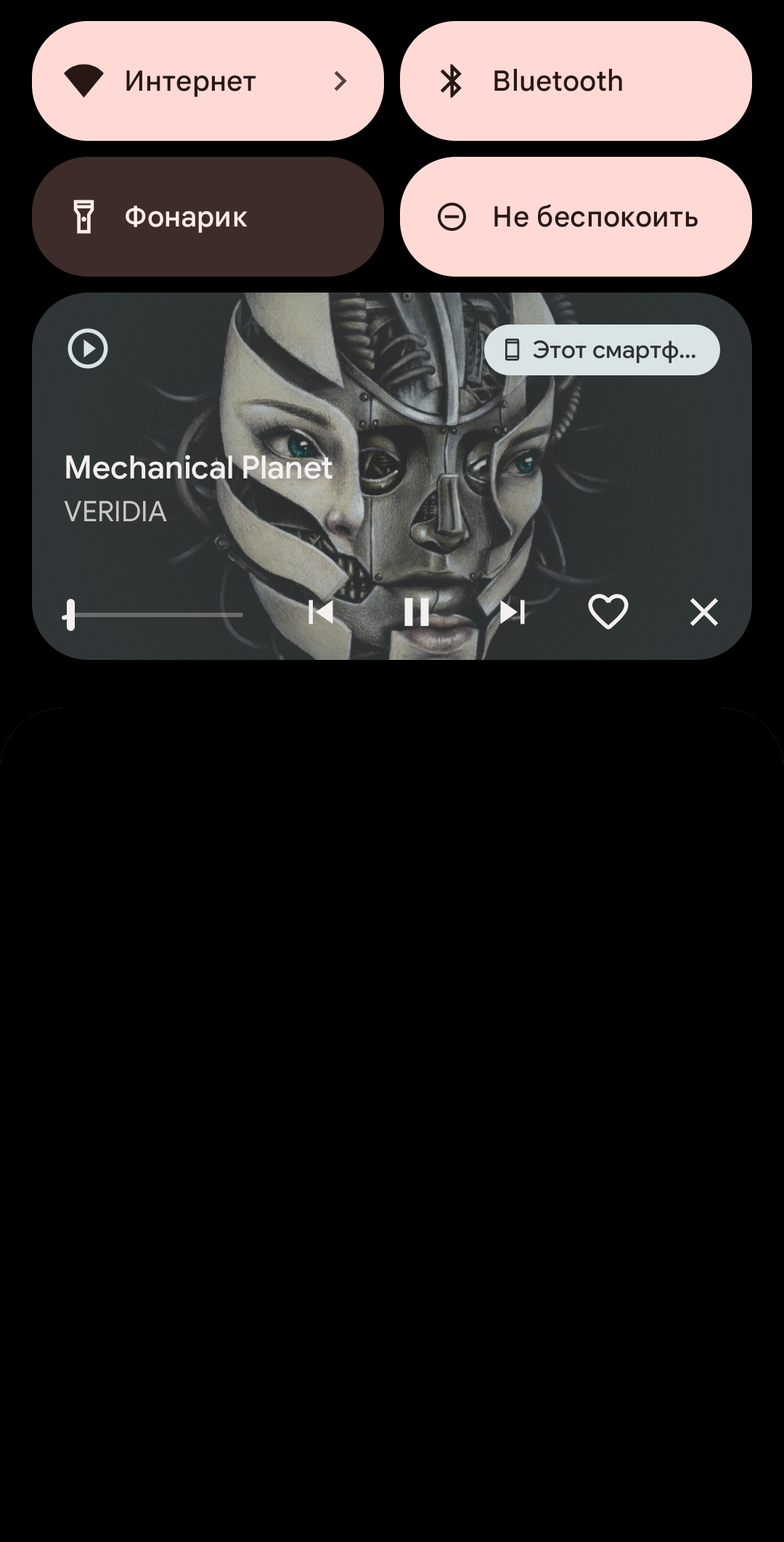Image resolution: width=784 pixels, height=1542 pixels.
Task: Pause Mechanical Planet playback
Action: [x=416, y=612]
